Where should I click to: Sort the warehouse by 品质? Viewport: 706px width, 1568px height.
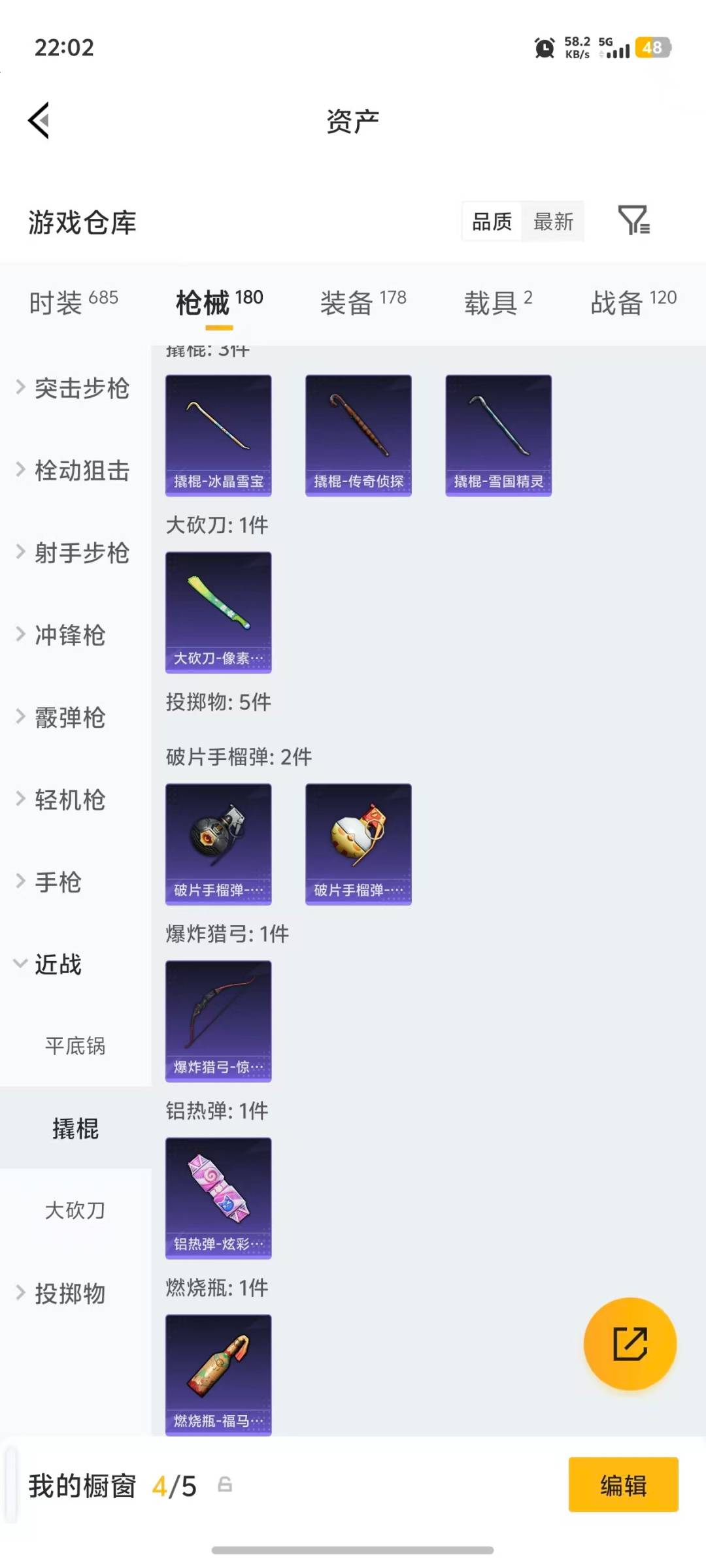tap(492, 222)
